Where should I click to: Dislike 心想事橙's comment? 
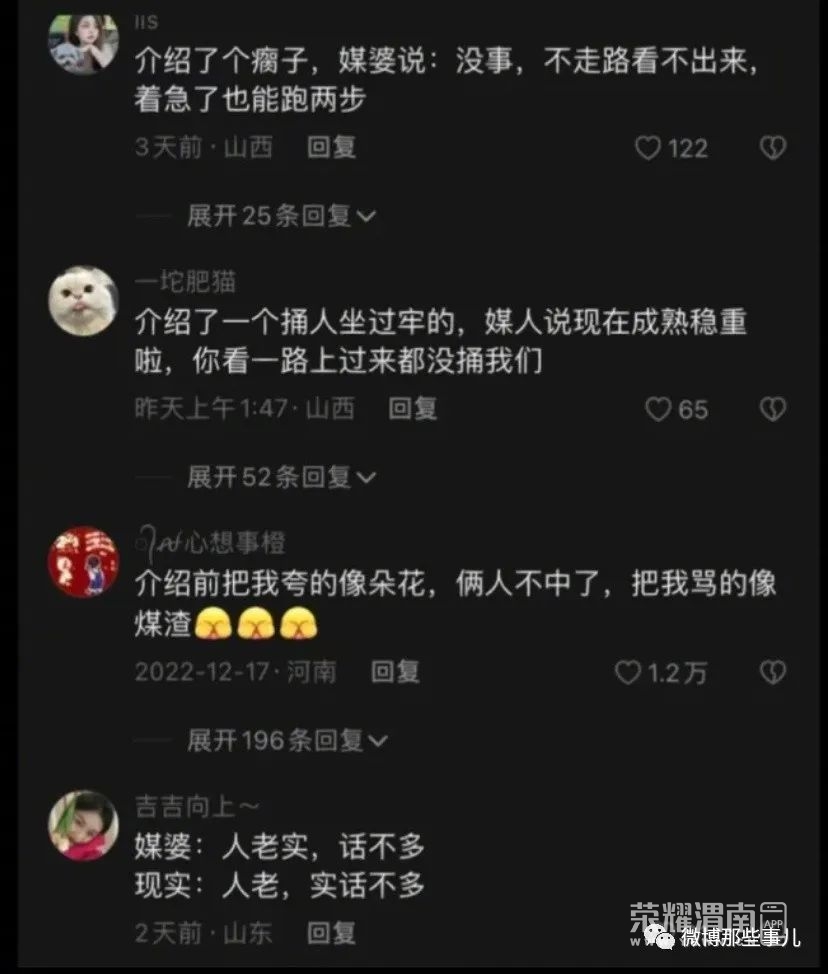[772, 673]
